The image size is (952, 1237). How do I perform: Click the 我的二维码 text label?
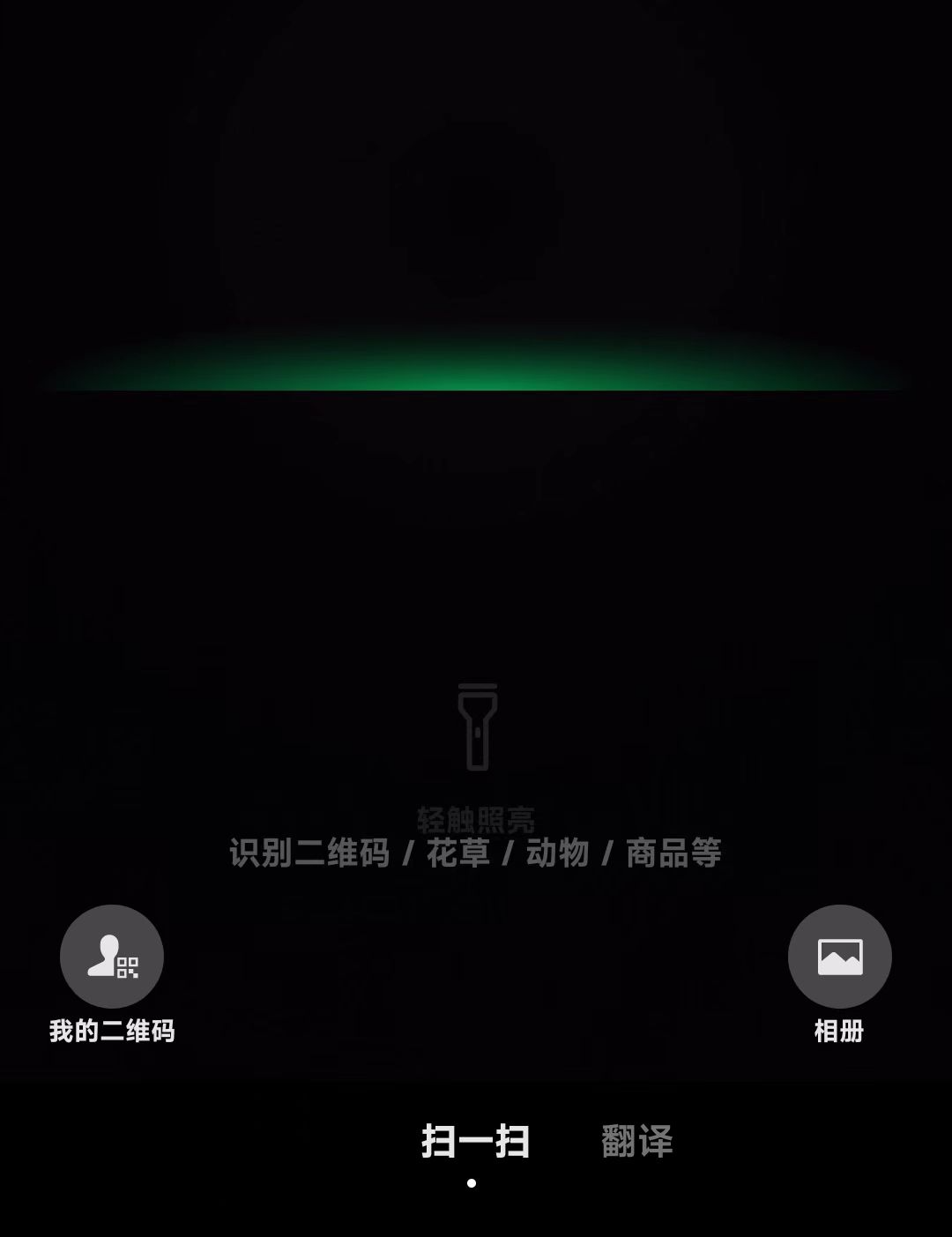pyautogui.click(x=109, y=1028)
